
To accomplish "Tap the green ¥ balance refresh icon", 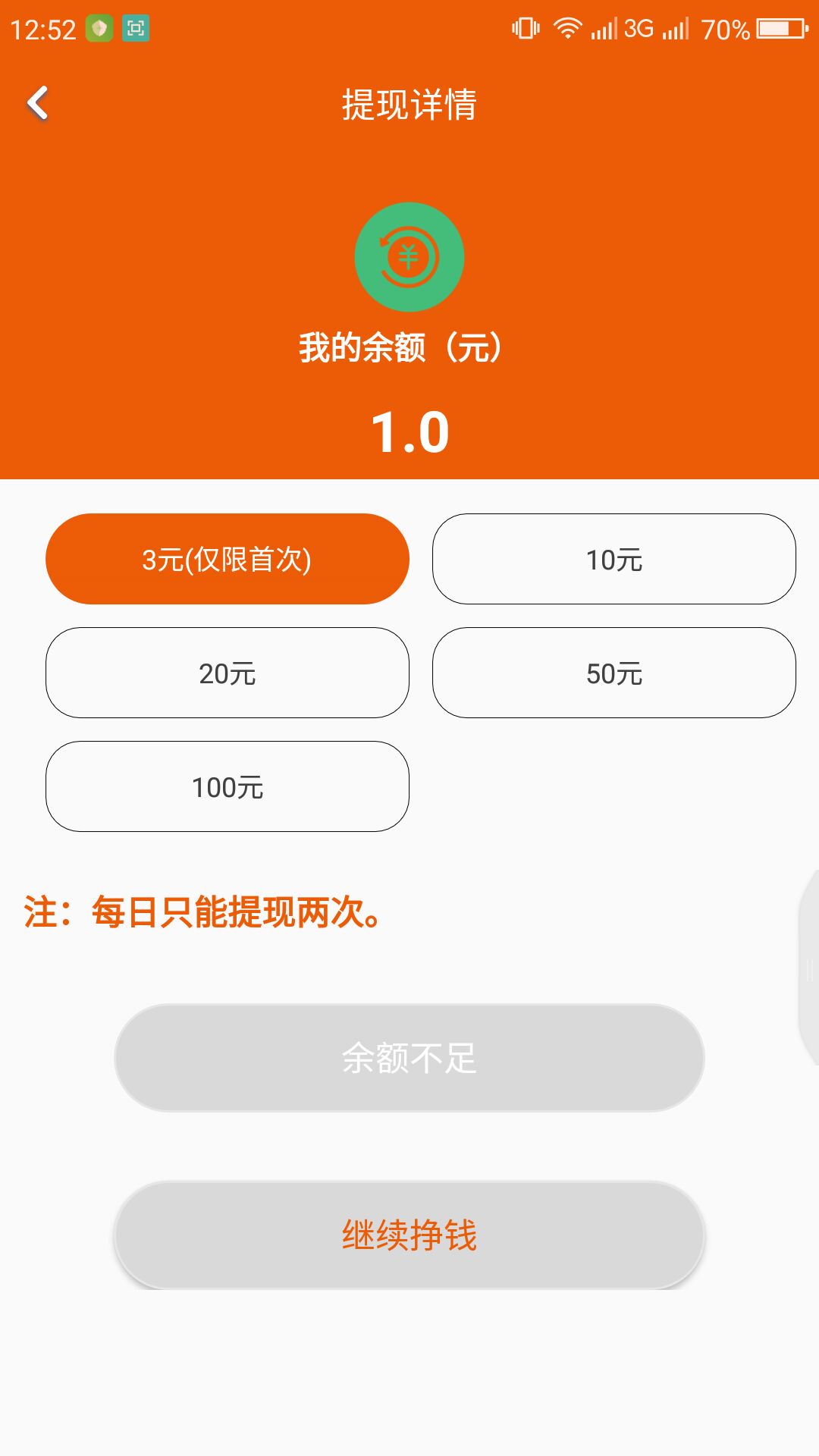I will point(409,256).
